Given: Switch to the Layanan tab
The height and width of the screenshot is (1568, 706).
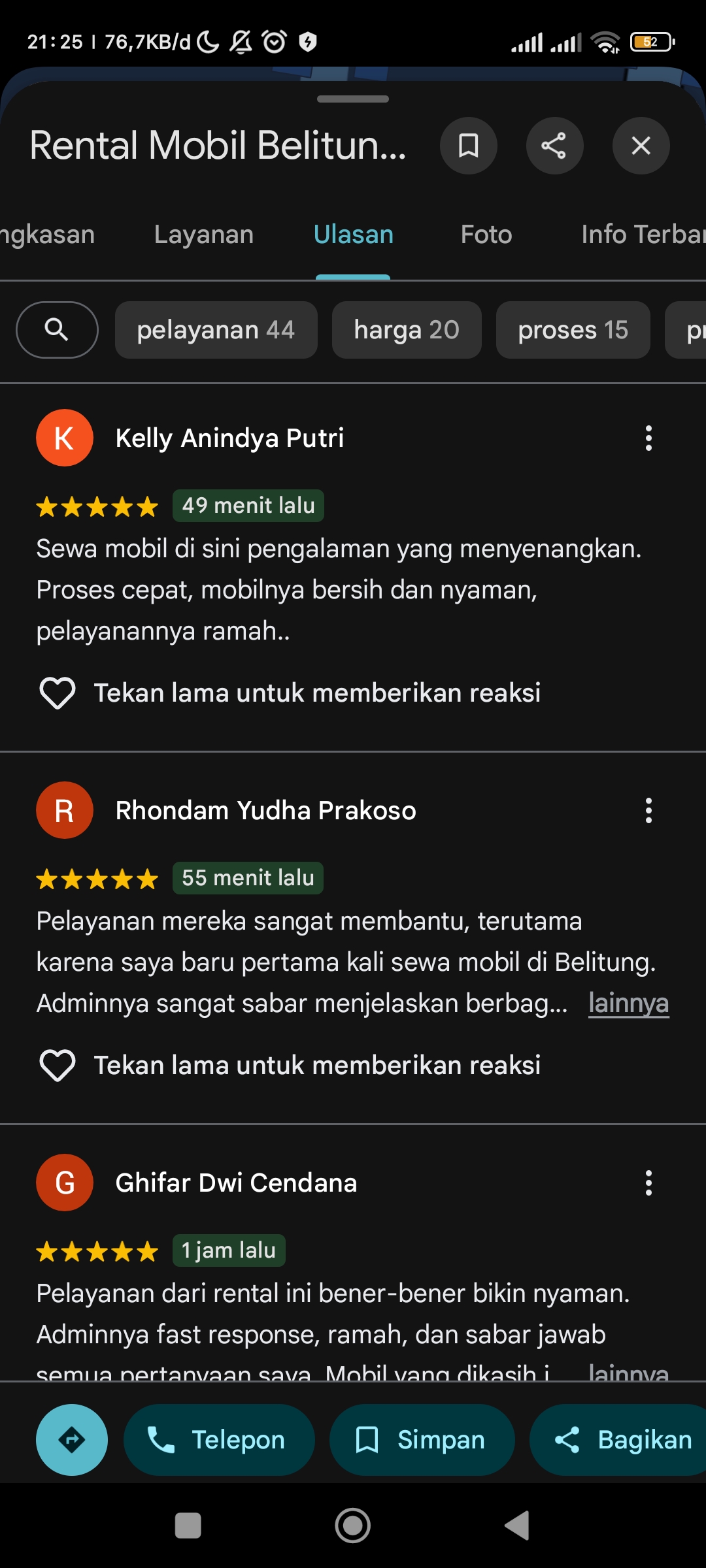Looking at the screenshot, I should (x=204, y=235).
